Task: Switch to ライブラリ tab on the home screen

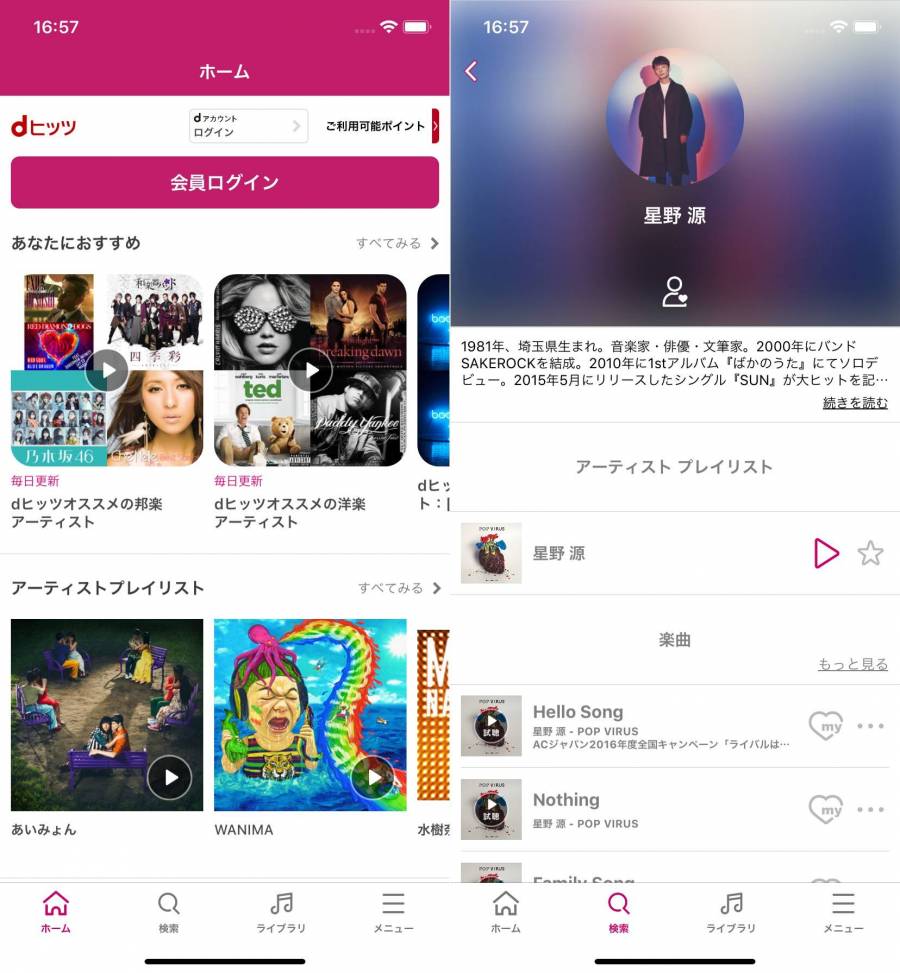Action: pyautogui.click(x=281, y=911)
